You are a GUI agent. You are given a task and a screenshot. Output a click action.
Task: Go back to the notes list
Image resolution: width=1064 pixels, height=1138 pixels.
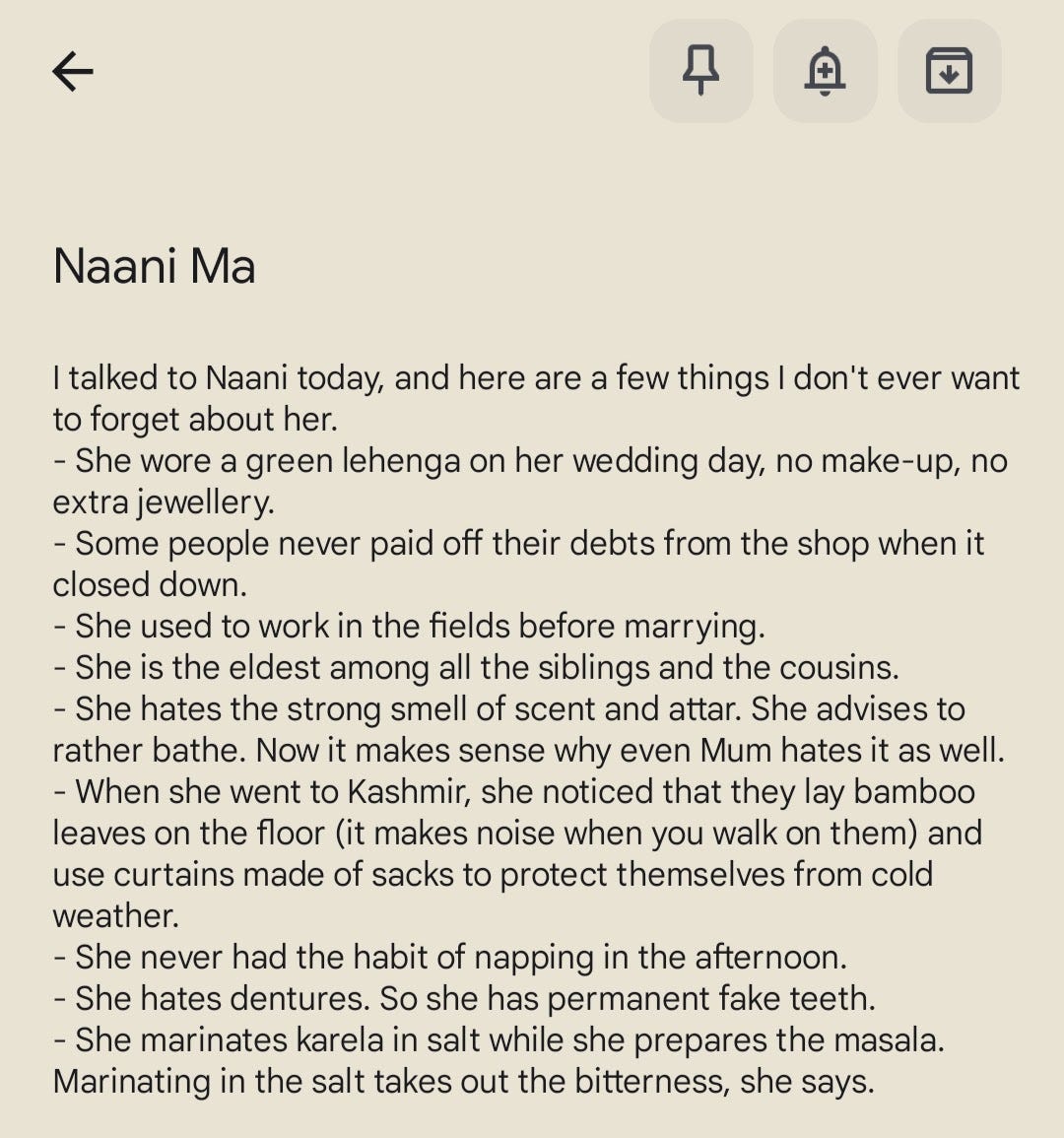click(x=73, y=71)
